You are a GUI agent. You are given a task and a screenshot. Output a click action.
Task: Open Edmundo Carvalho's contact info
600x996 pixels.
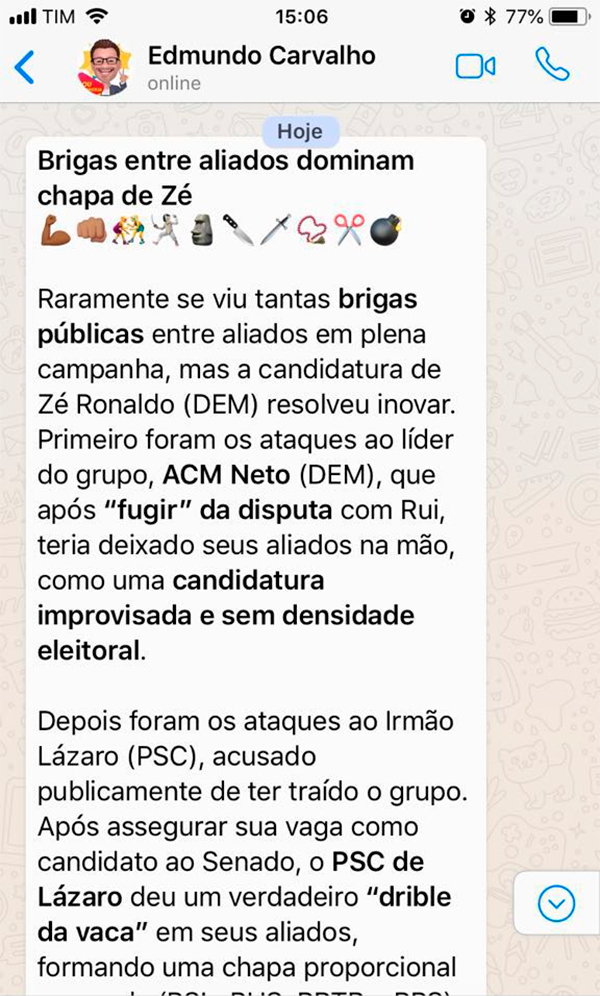click(260, 57)
